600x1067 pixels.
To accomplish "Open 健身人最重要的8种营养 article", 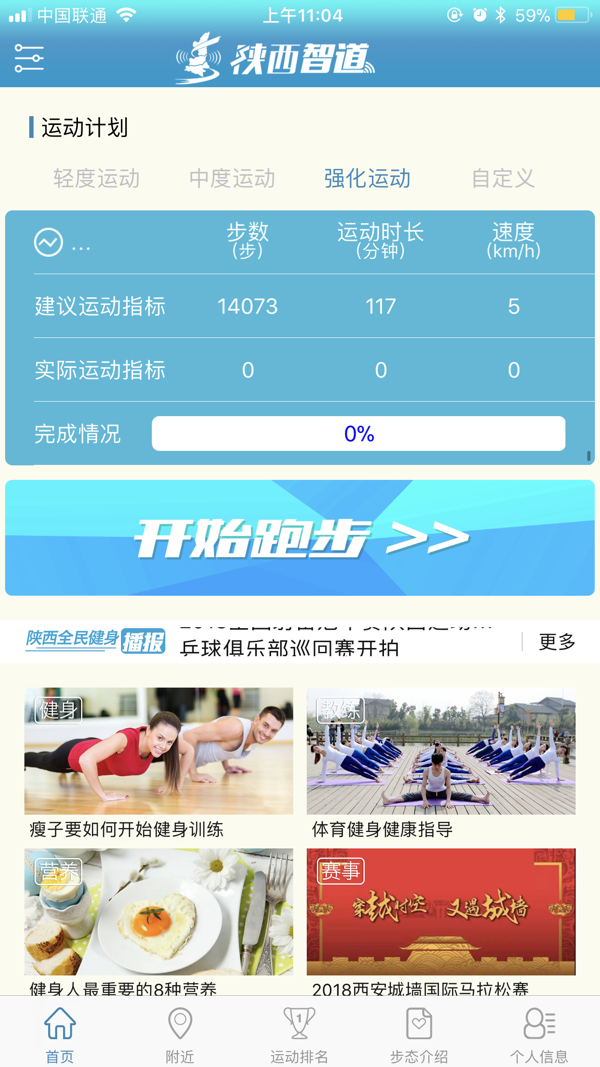I will pos(158,920).
